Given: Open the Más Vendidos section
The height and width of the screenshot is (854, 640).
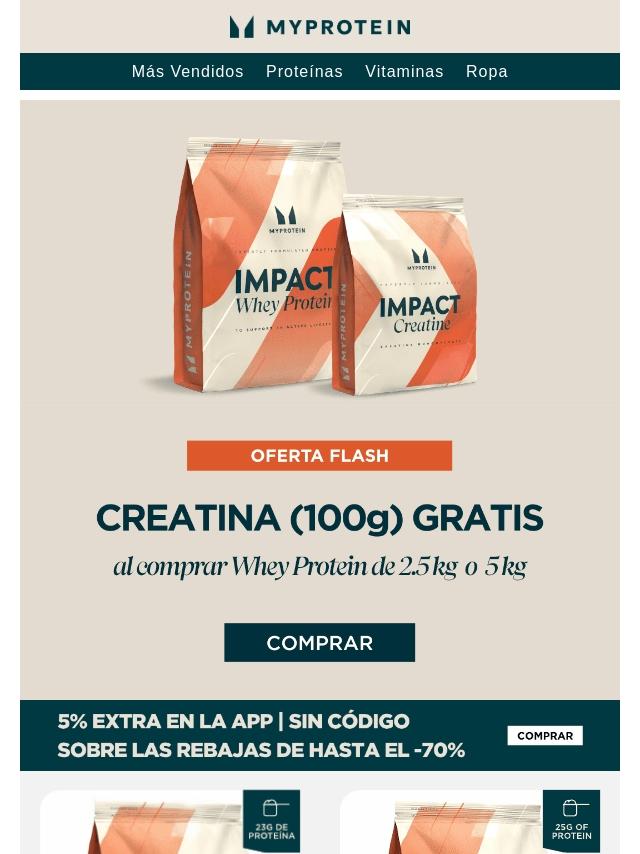Looking at the screenshot, I should pyautogui.click(x=187, y=72).
